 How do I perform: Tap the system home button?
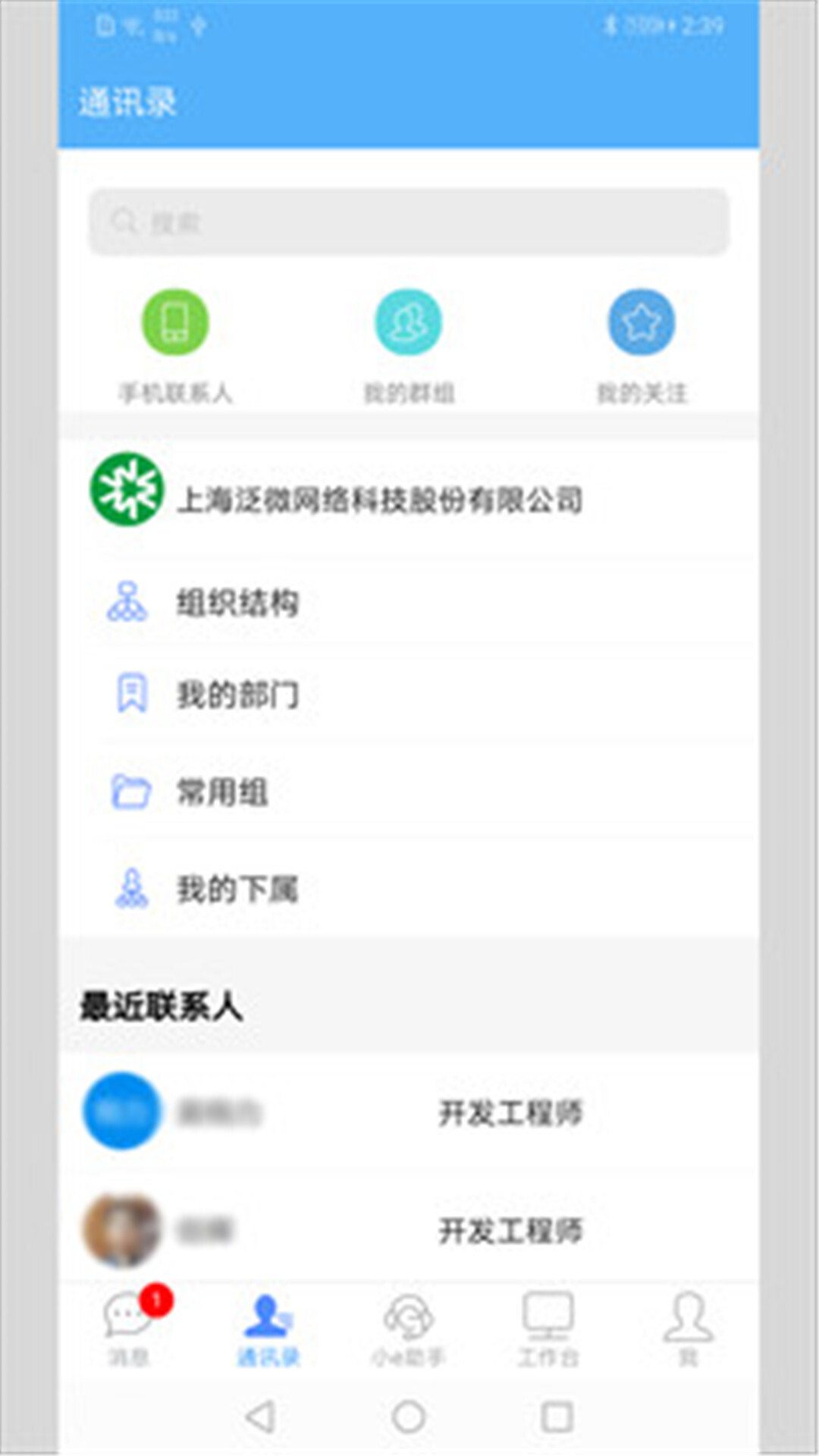tap(409, 1416)
